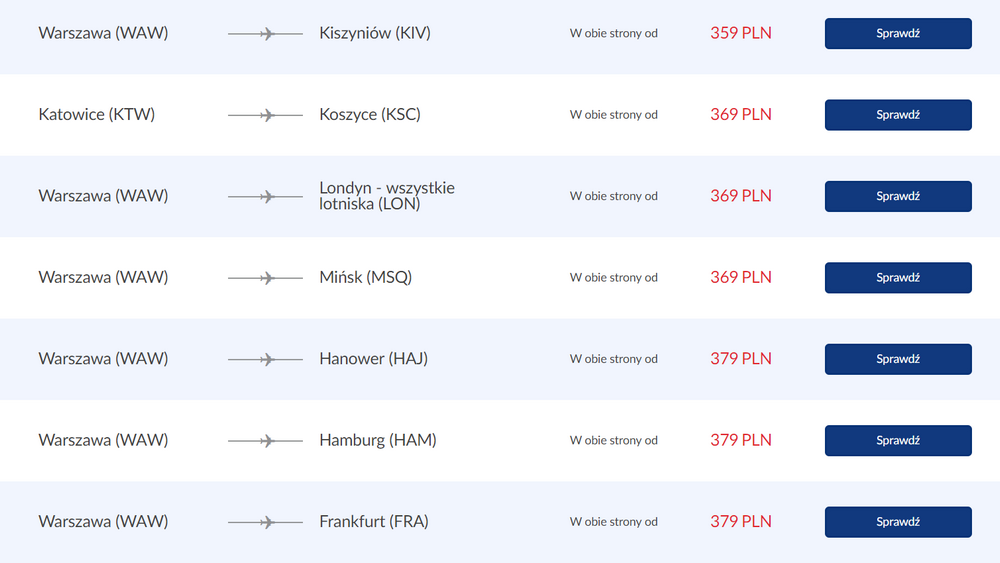Select Sprawdź on the Mińsk (MSQ) row
Screen dimensions: 1000x563
[x=897, y=278]
